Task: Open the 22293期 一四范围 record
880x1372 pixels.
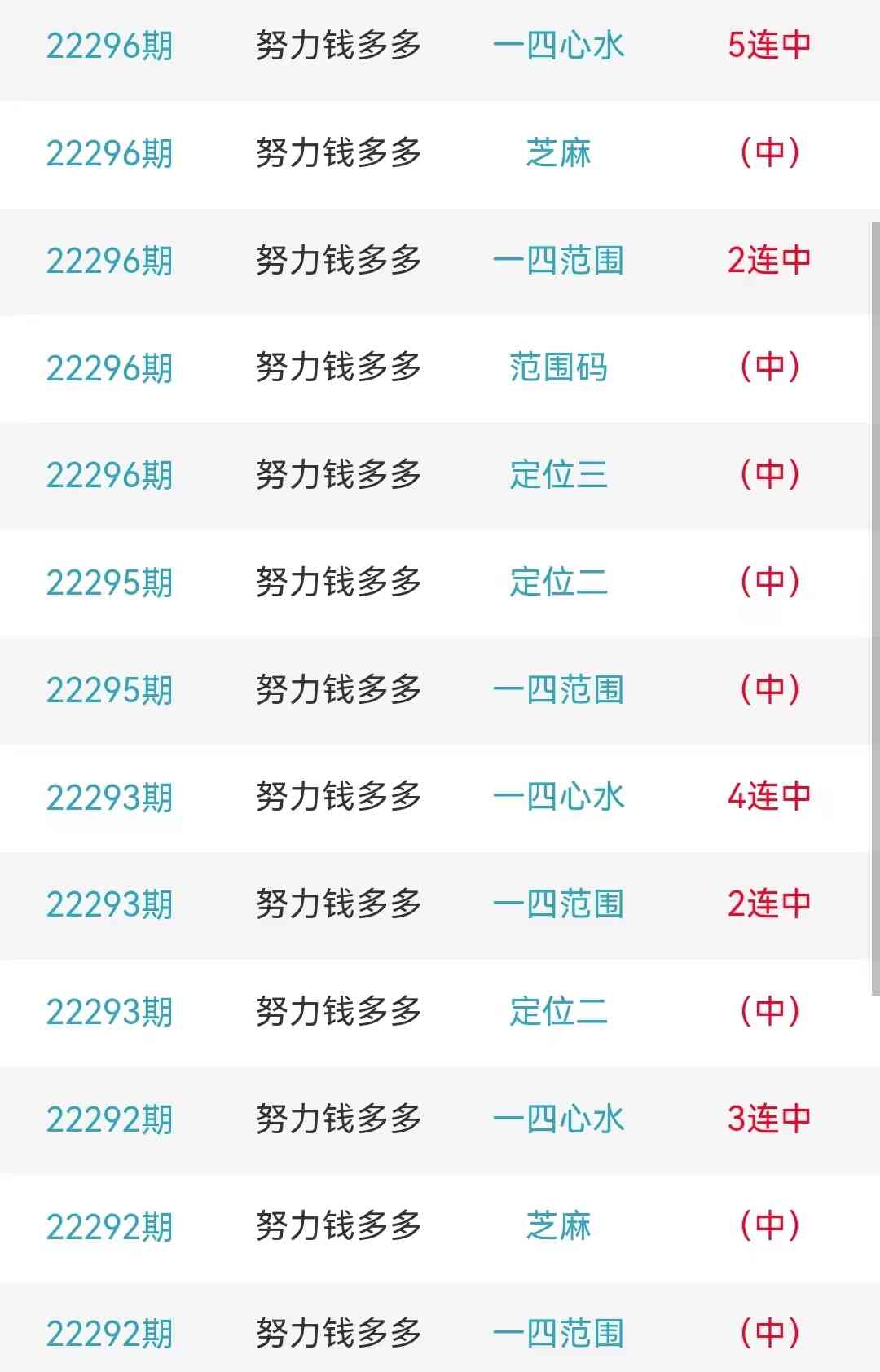Action: coord(558,904)
